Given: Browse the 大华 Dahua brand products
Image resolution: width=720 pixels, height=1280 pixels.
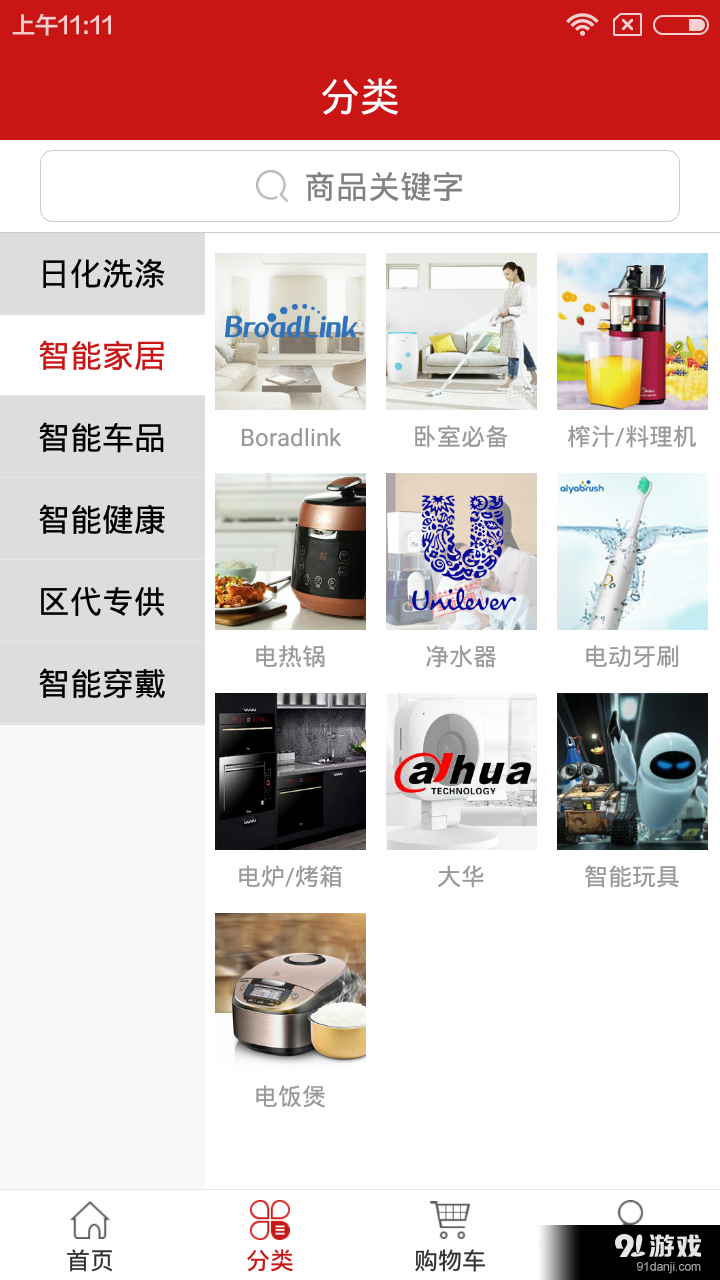Looking at the screenshot, I should tap(461, 771).
